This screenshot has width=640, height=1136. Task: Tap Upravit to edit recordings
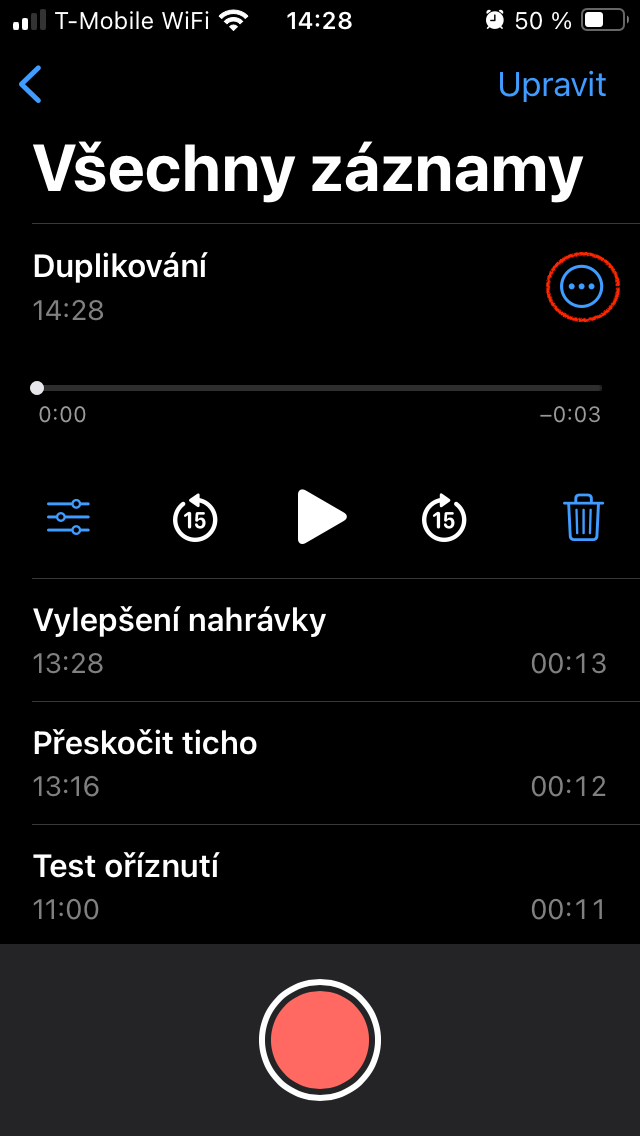point(552,85)
